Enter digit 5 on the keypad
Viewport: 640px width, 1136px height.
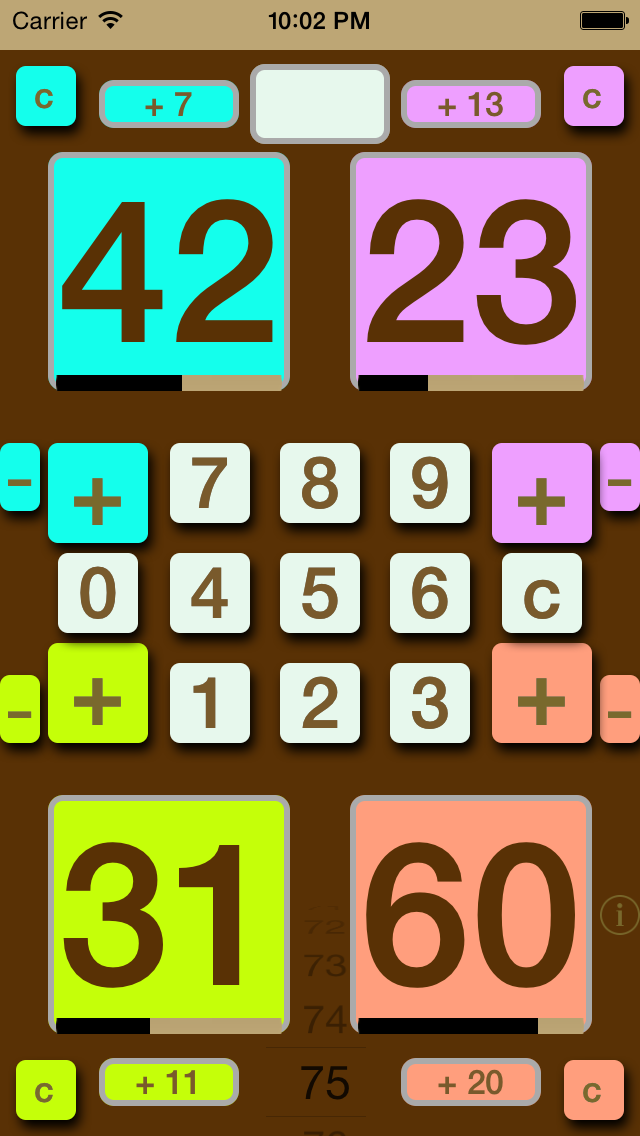tap(320, 593)
